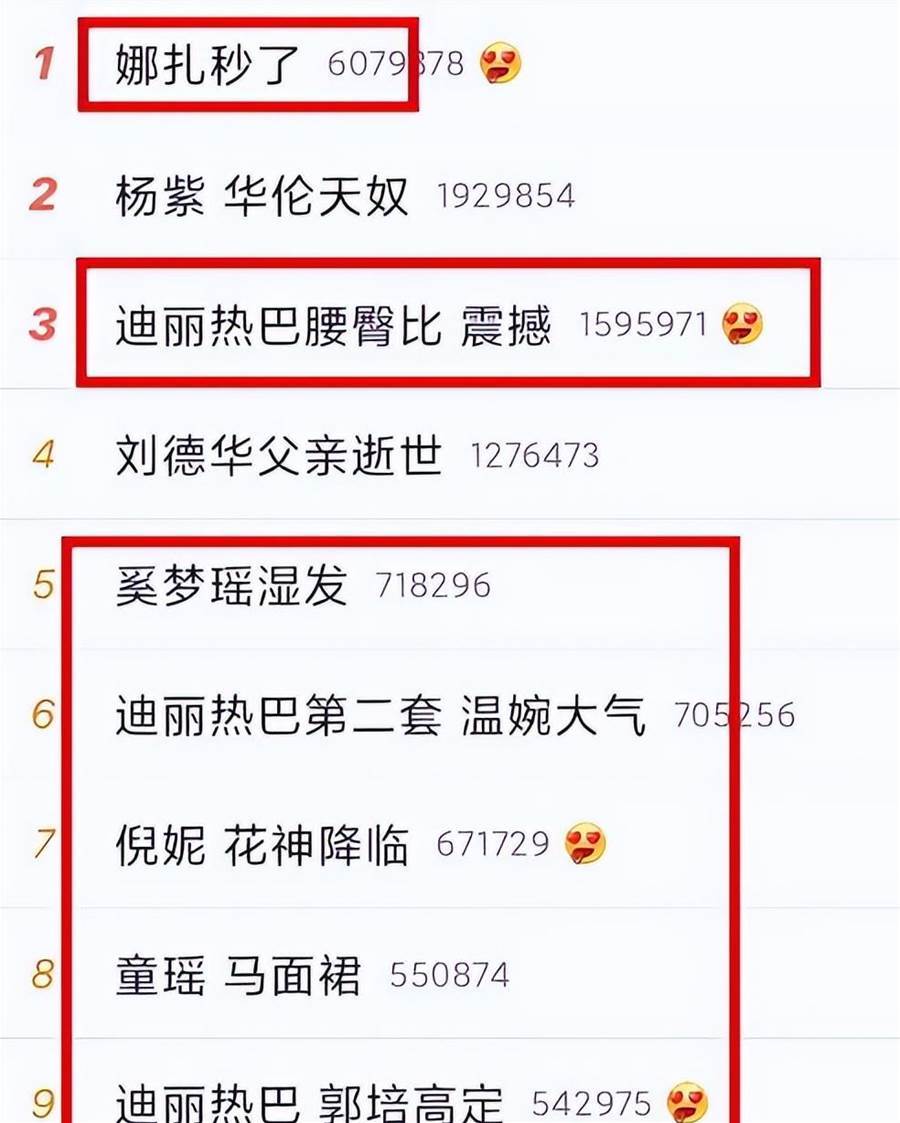This screenshot has height=1123, width=900.
Task: Select the 童瑶 马面裙 hot search
Action: [x=238, y=975]
